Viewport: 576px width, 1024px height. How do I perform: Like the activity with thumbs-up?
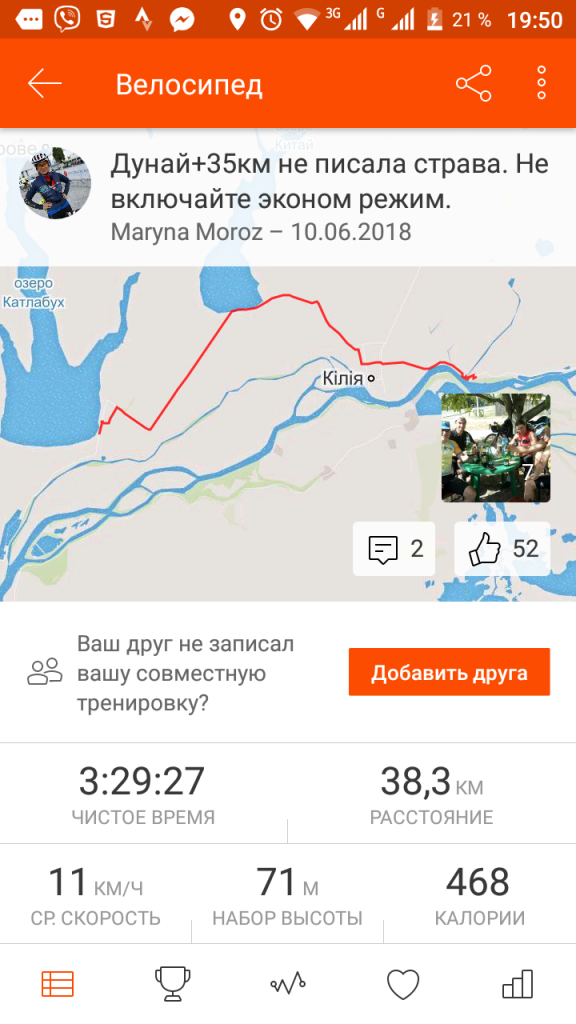click(x=502, y=549)
